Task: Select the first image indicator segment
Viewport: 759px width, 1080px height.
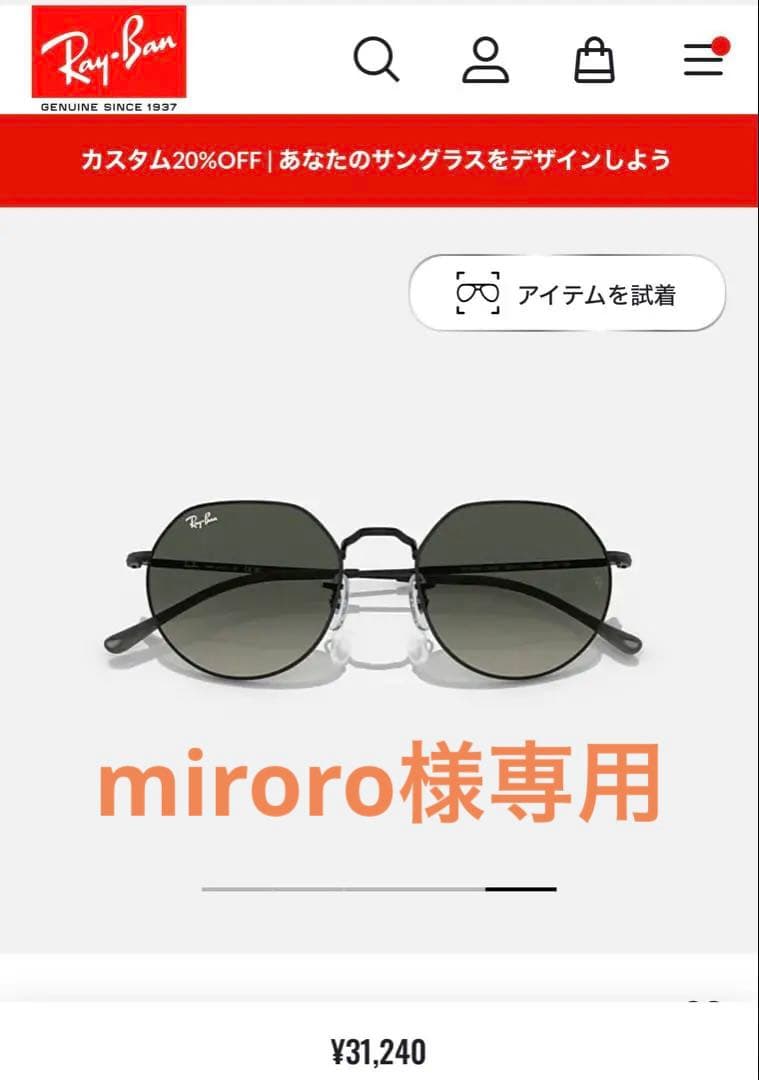Action: (x=237, y=888)
